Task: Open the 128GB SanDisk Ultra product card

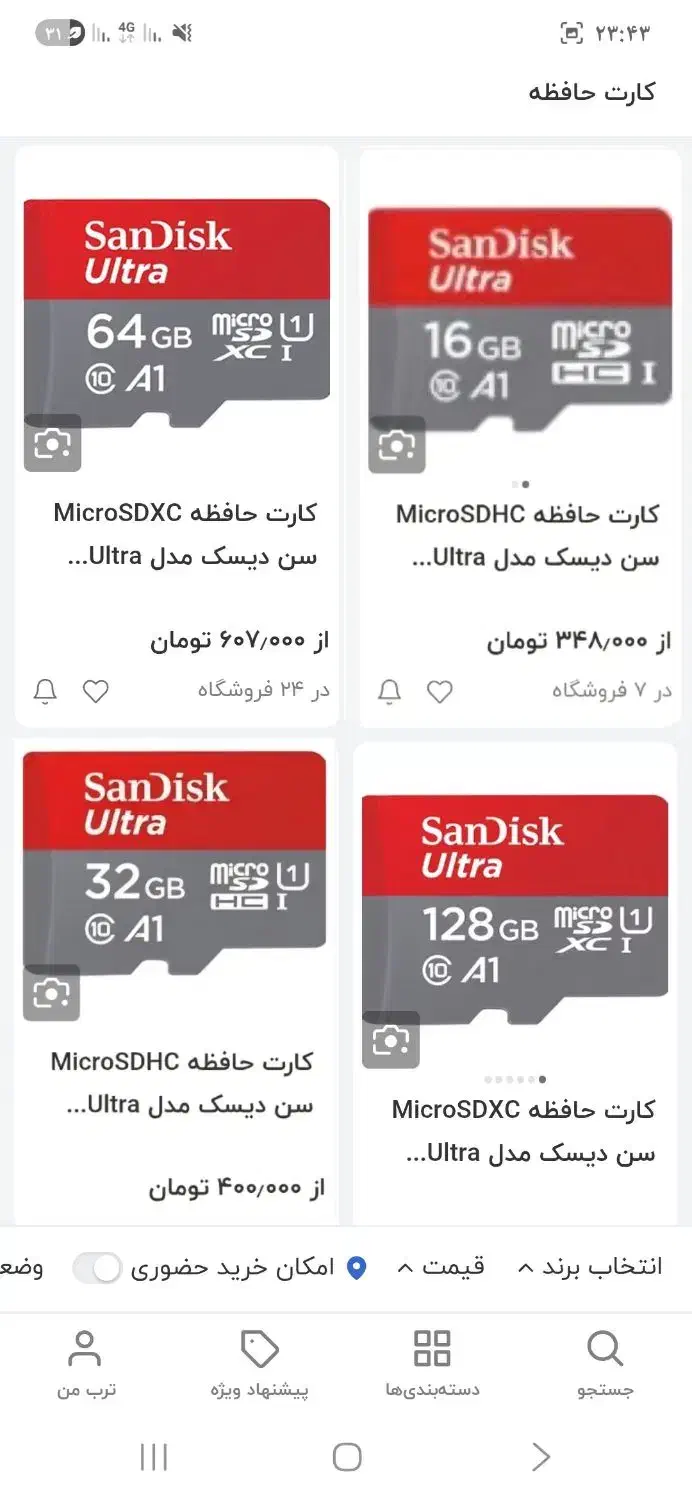Action: click(x=516, y=983)
